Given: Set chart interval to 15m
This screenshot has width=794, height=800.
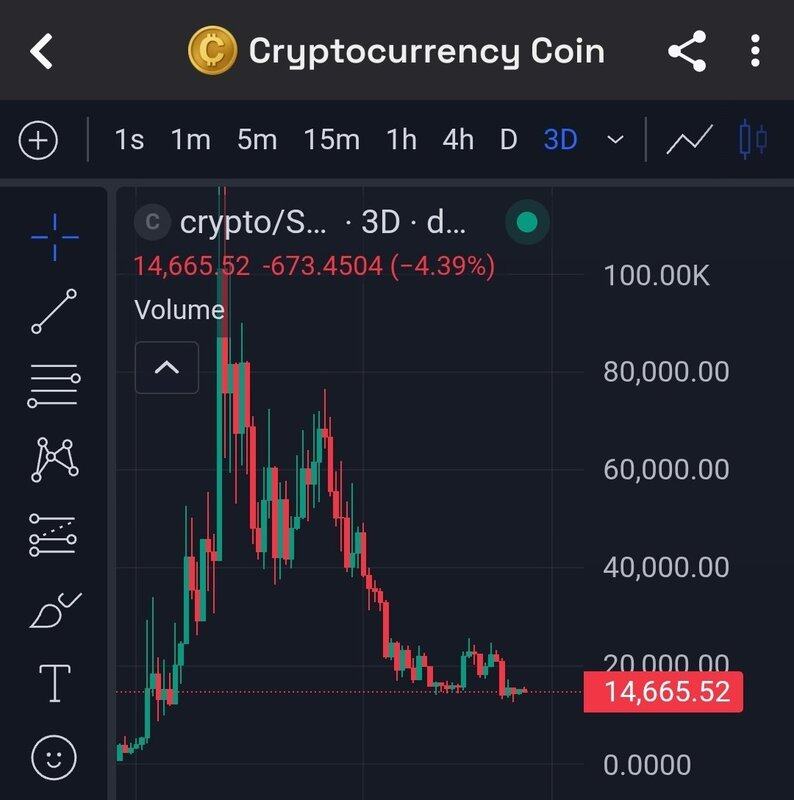Looking at the screenshot, I should [331, 140].
